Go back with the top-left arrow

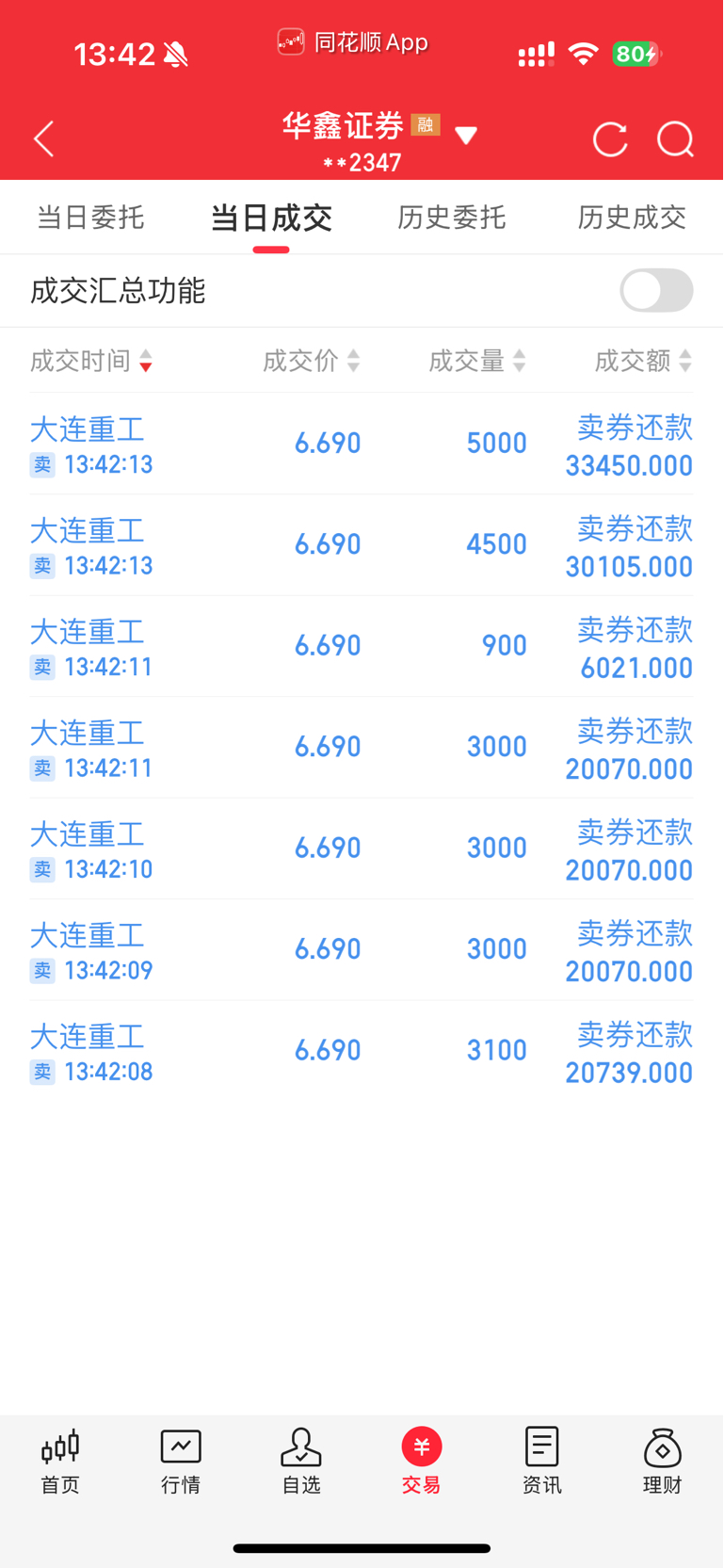coord(43,139)
